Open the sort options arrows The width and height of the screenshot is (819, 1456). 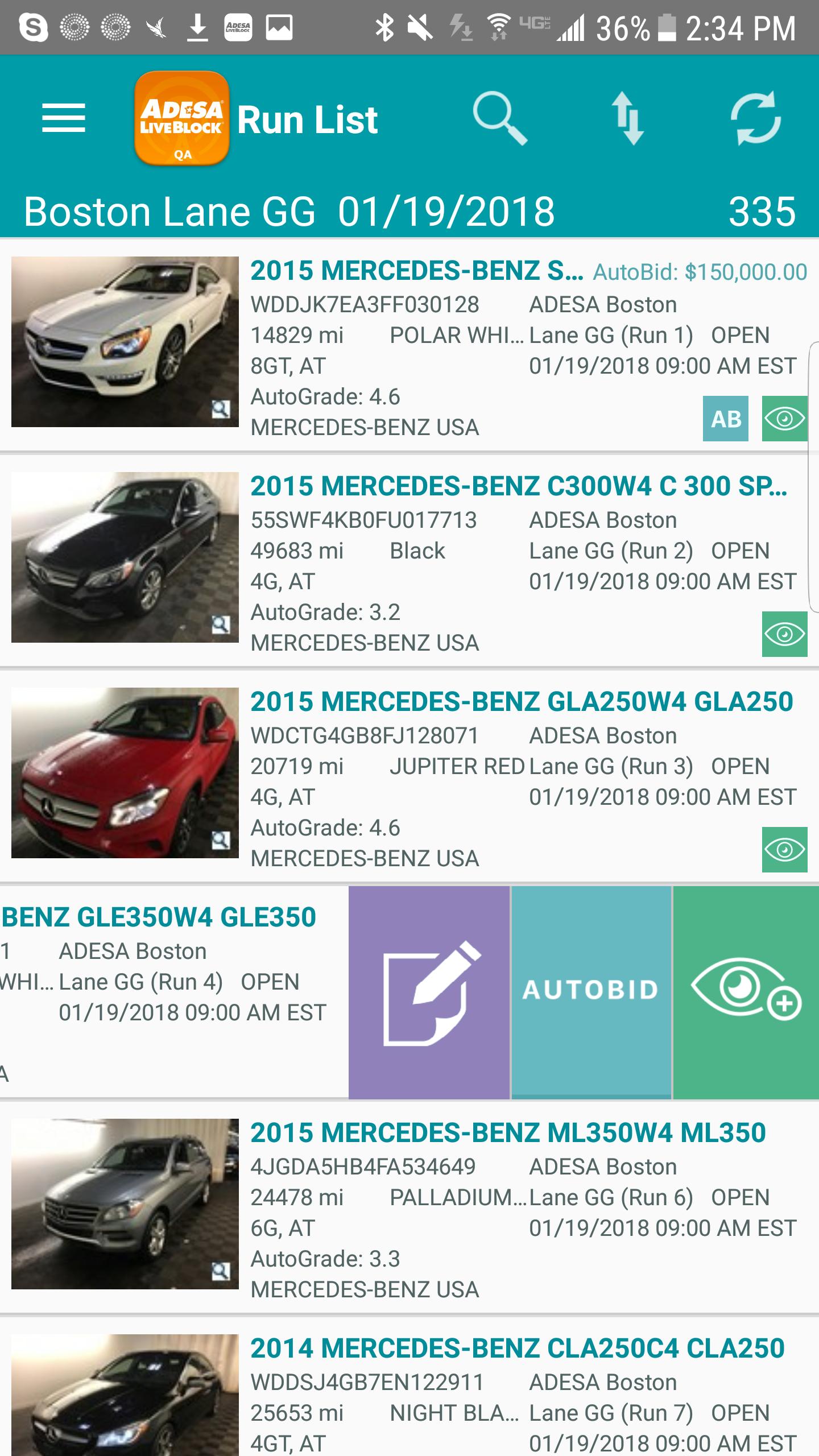pyautogui.click(x=627, y=118)
